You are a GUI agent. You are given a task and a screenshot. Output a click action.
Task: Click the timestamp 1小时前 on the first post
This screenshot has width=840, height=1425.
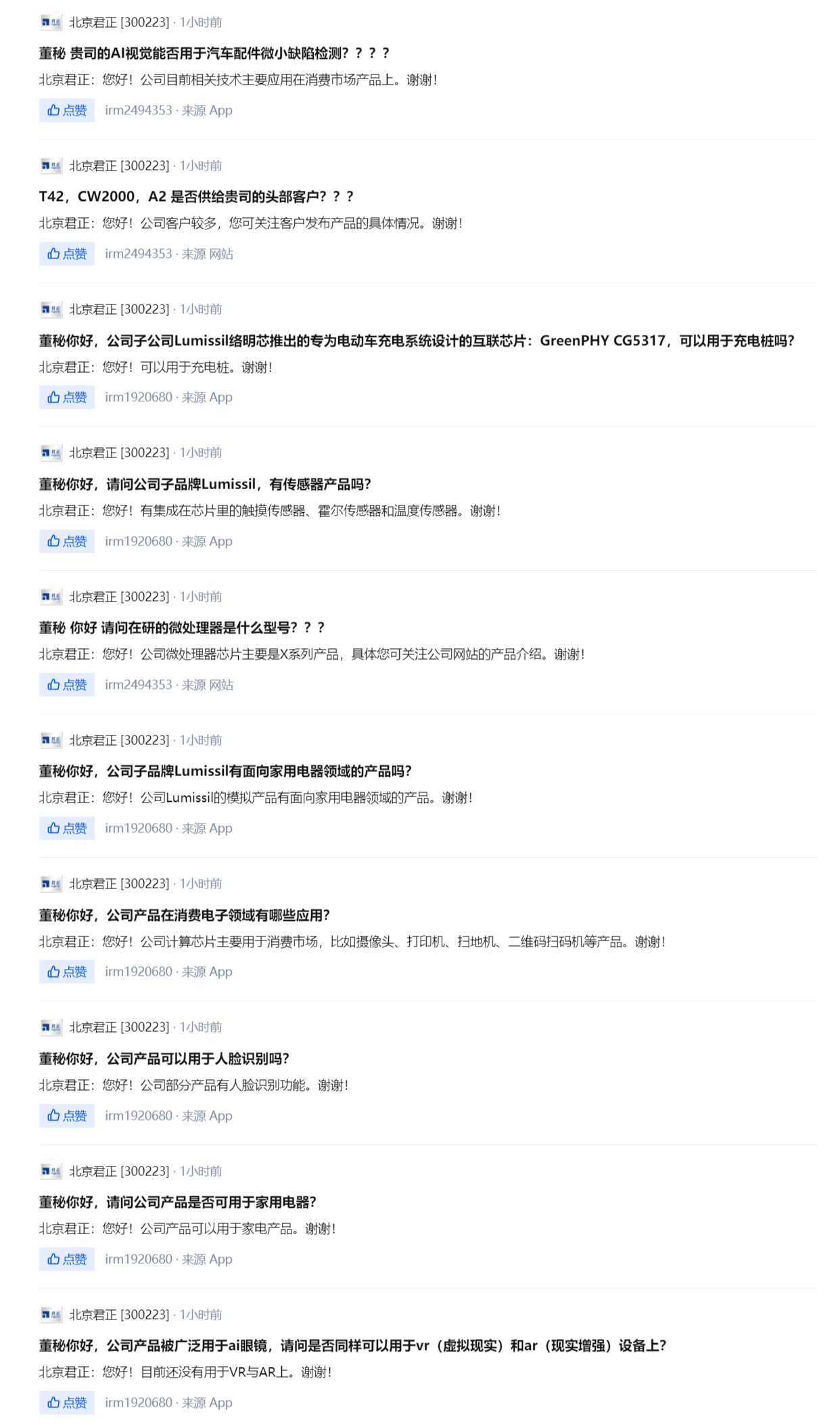(200, 22)
